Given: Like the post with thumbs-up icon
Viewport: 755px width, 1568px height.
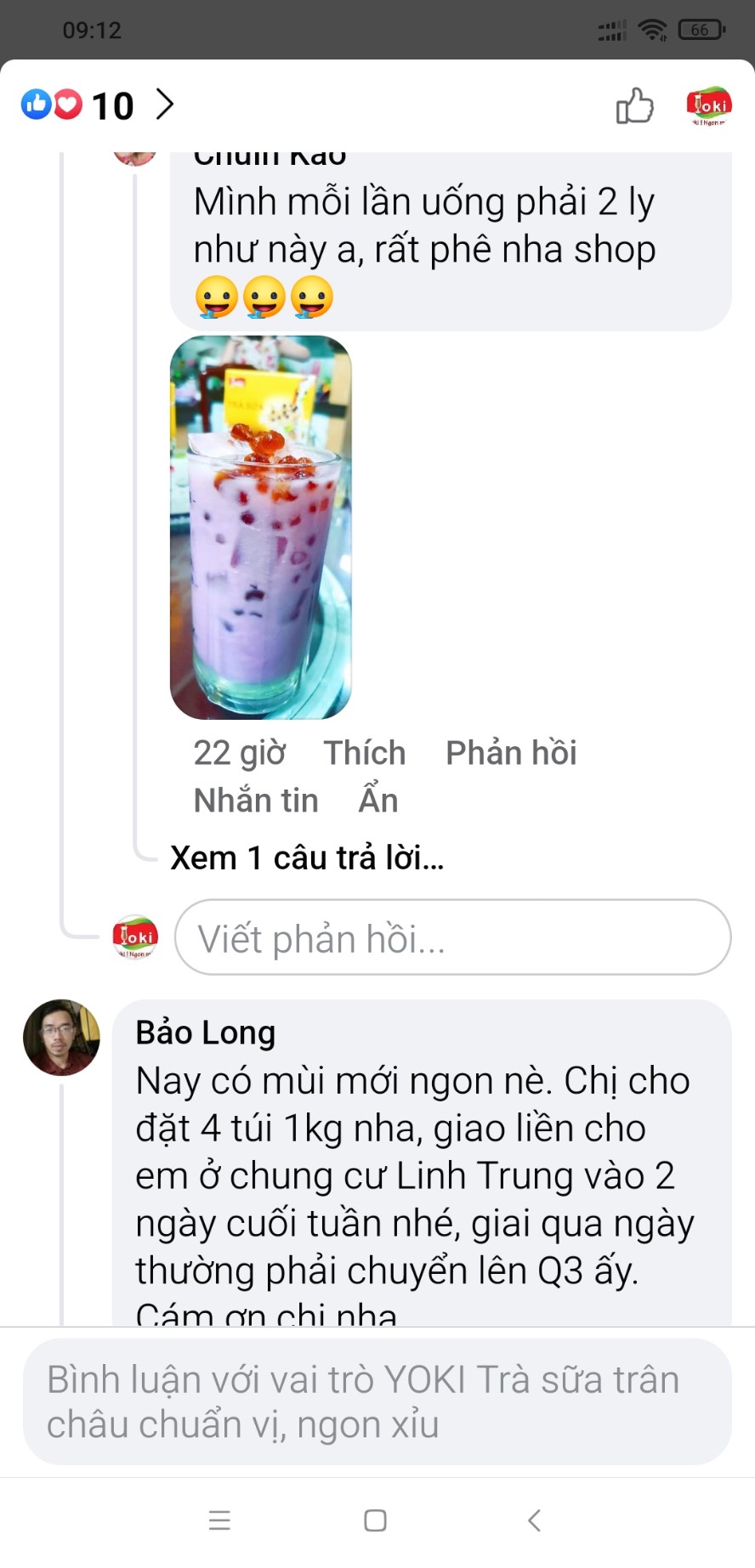Looking at the screenshot, I should pyautogui.click(x=634, y=107).
